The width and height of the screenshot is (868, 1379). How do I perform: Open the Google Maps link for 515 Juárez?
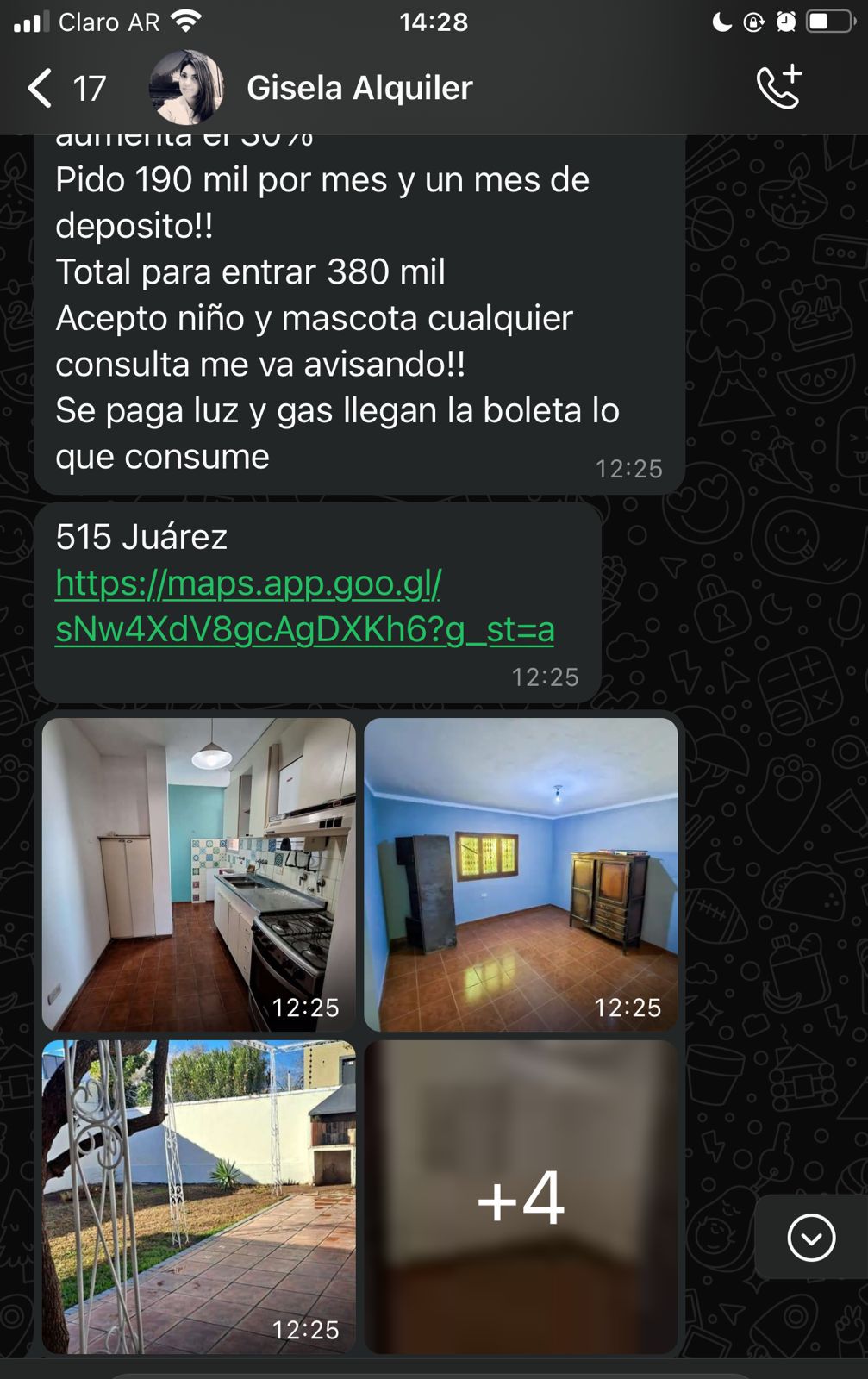point(304,607)
